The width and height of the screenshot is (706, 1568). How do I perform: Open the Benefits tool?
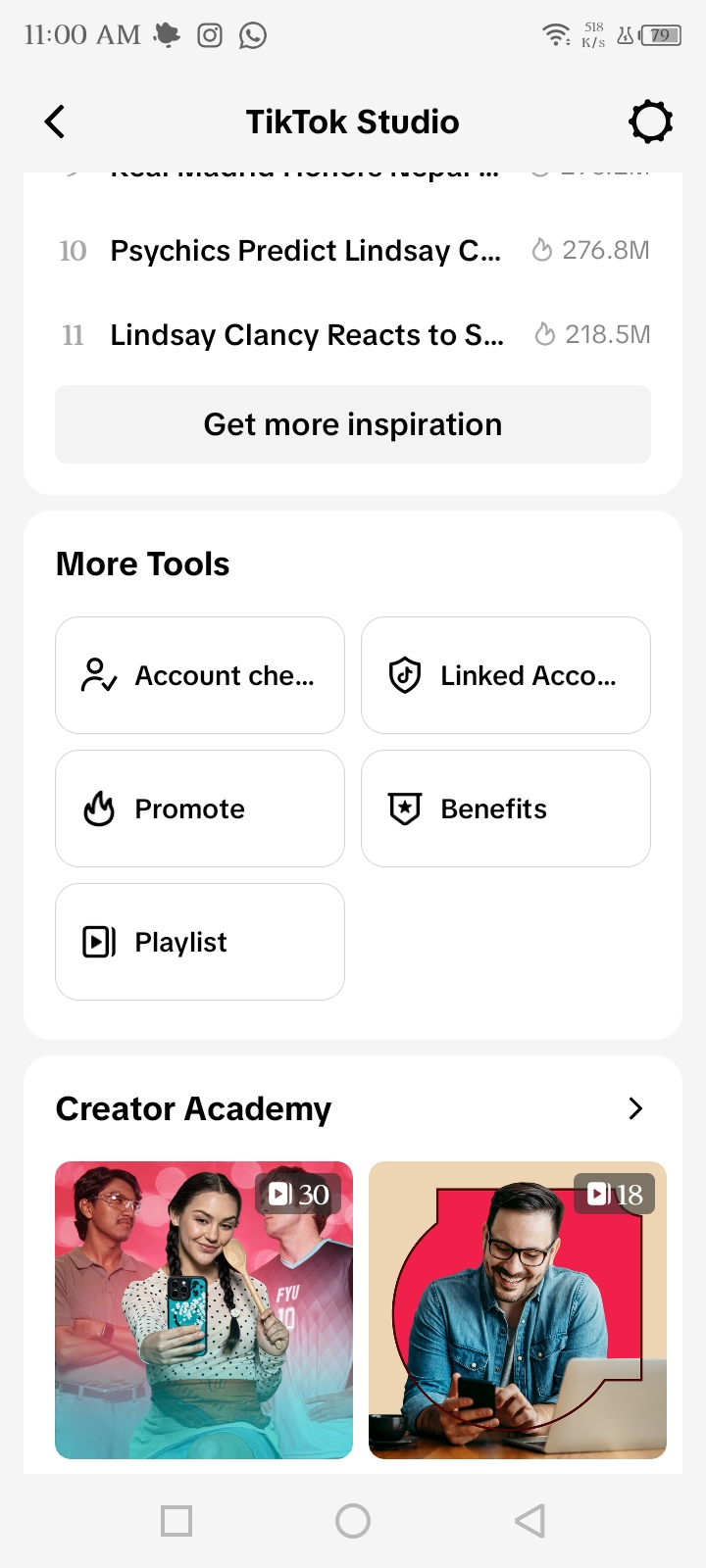506,808
